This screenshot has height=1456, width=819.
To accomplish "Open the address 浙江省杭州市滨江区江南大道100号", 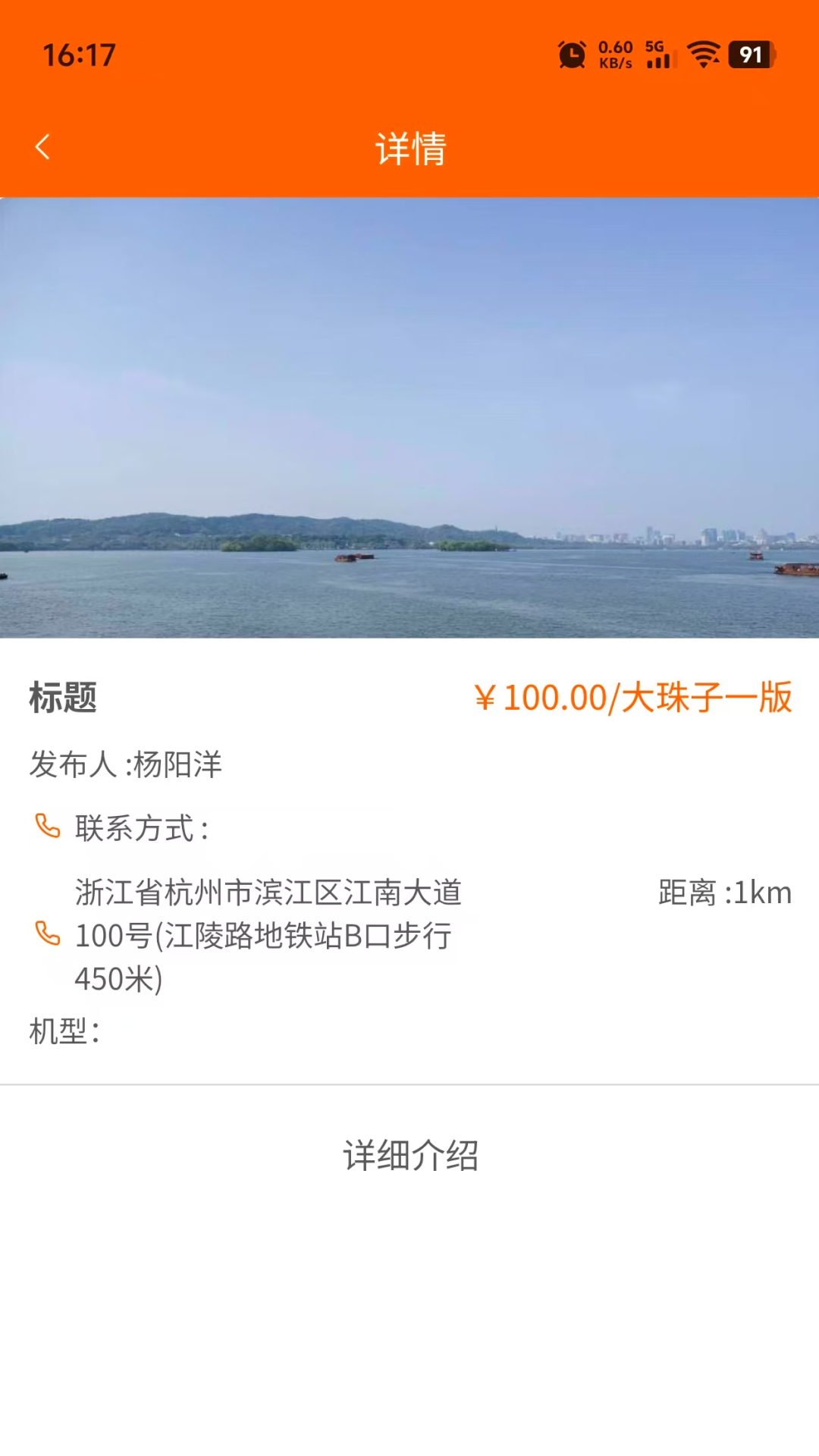I will coord(268,893).
